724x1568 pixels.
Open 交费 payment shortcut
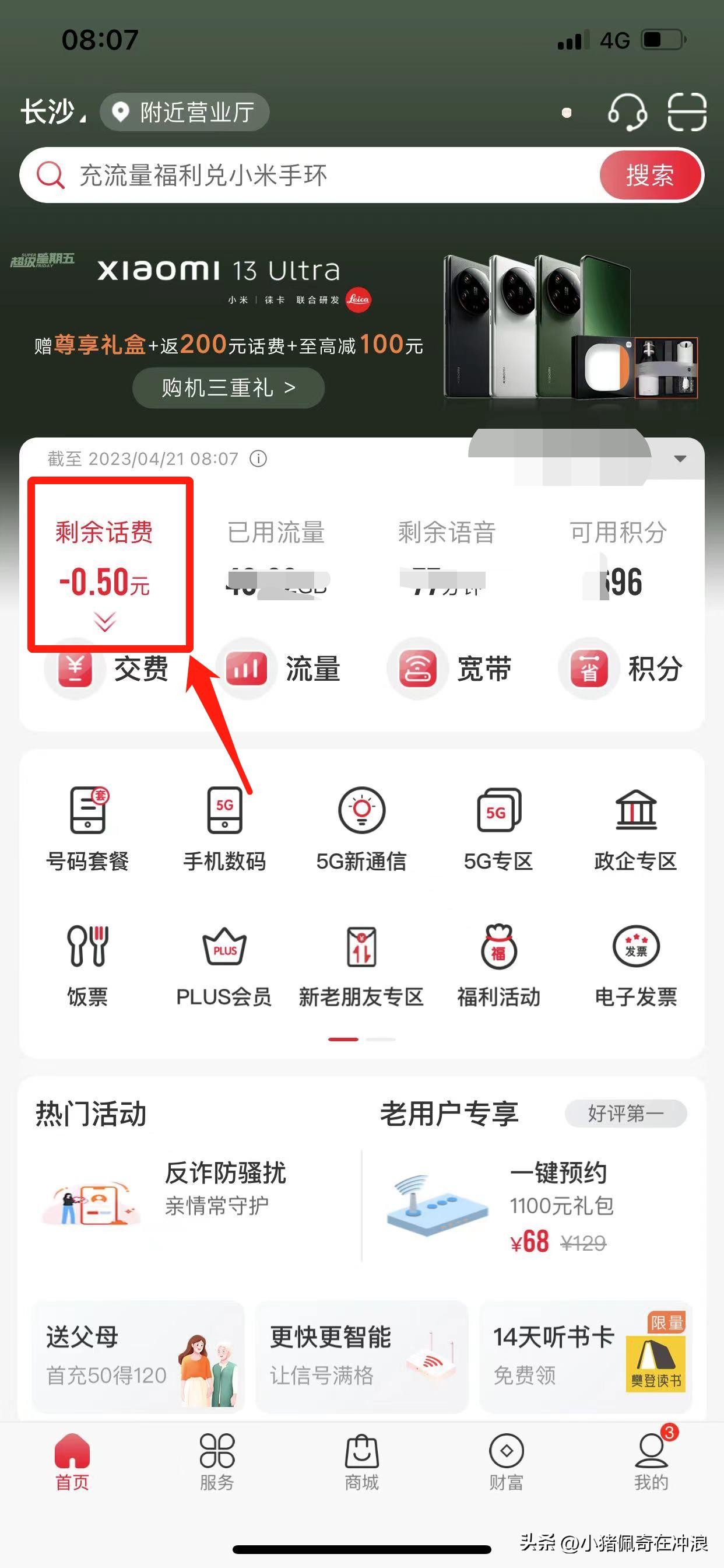tap(107, 668)
